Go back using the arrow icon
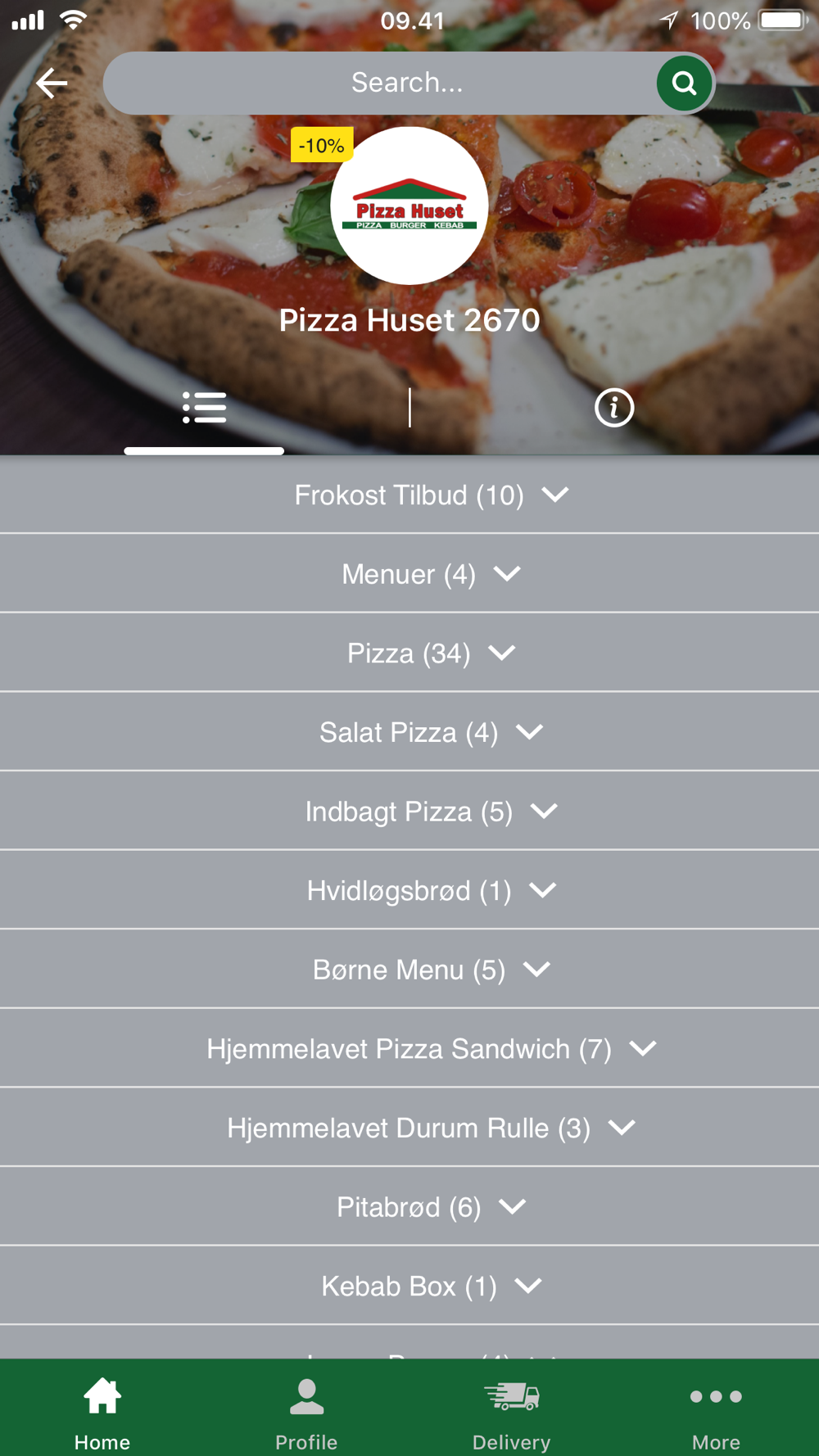The image size is (819, 1456). 52,83
